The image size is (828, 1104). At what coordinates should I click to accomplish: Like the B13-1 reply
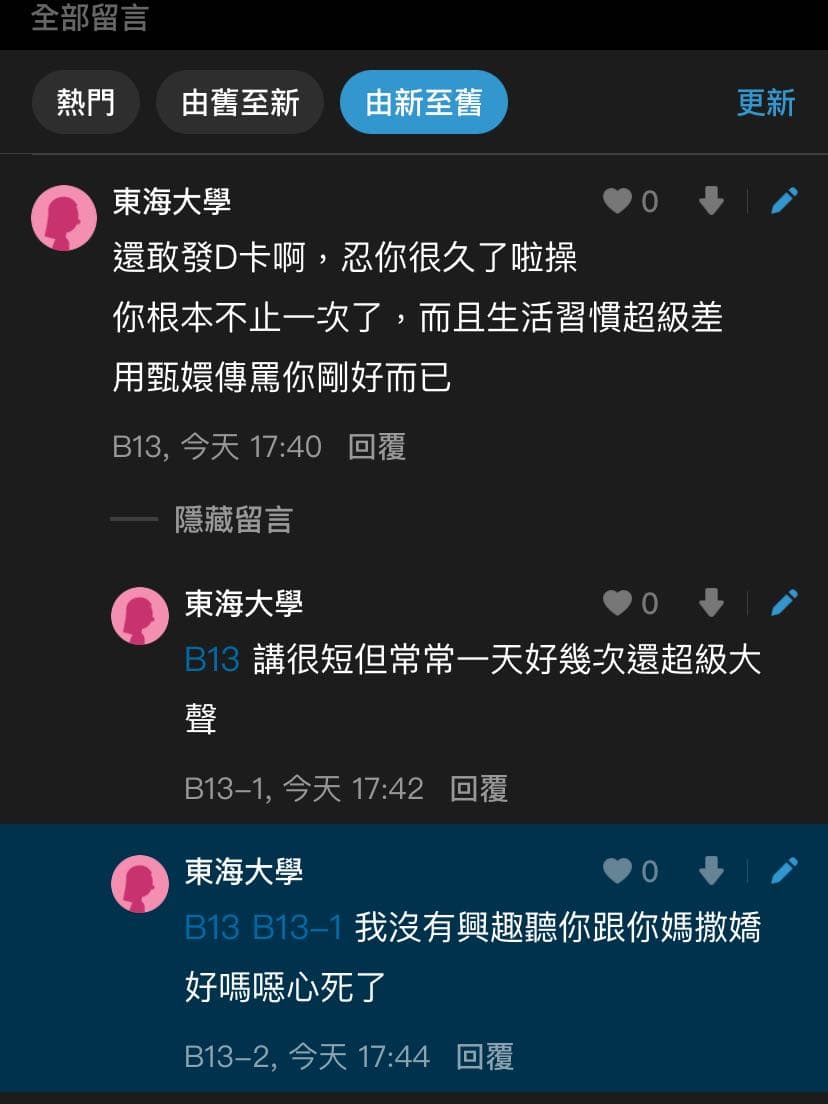point(618,603)
